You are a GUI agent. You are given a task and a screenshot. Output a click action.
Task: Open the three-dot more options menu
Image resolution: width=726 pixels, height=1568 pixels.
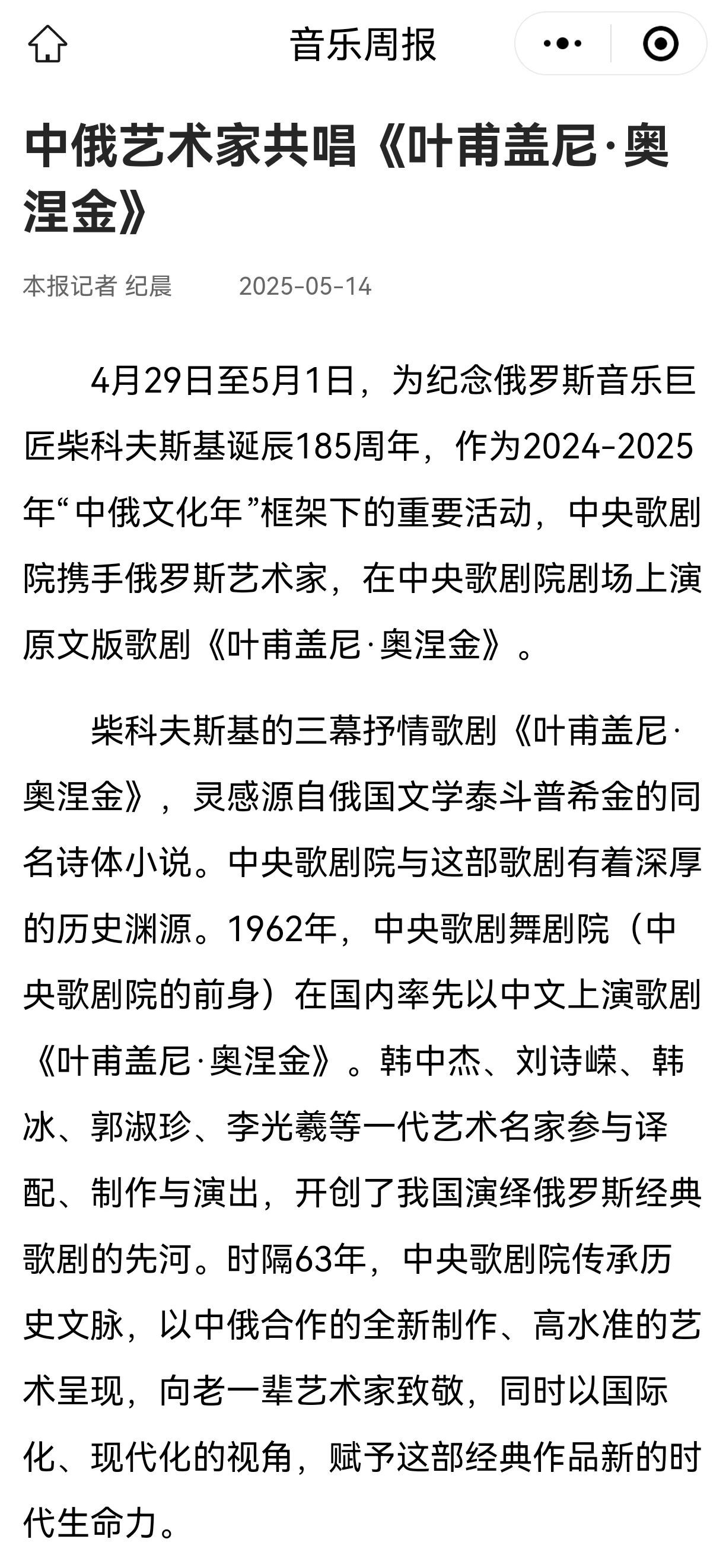tap(562, 44)
